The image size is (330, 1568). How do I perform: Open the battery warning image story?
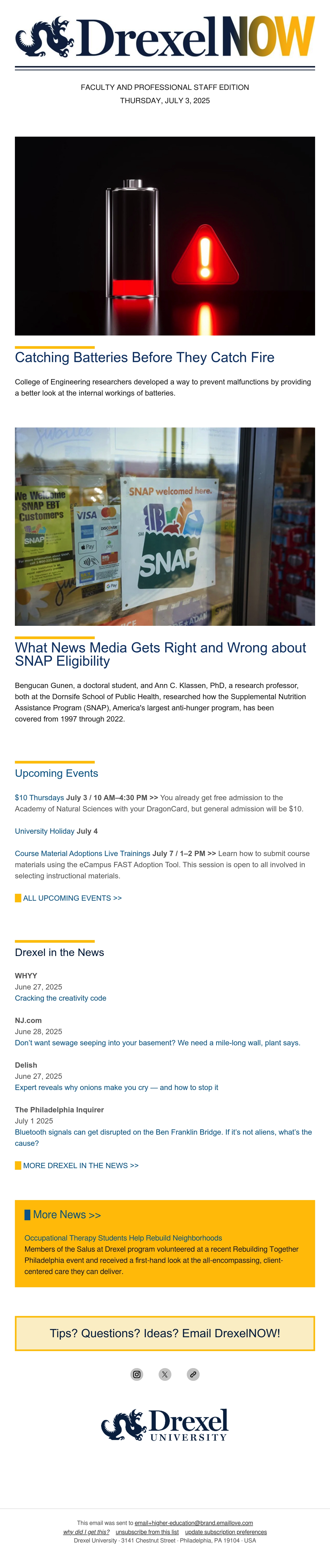click(x=165, y=236)
